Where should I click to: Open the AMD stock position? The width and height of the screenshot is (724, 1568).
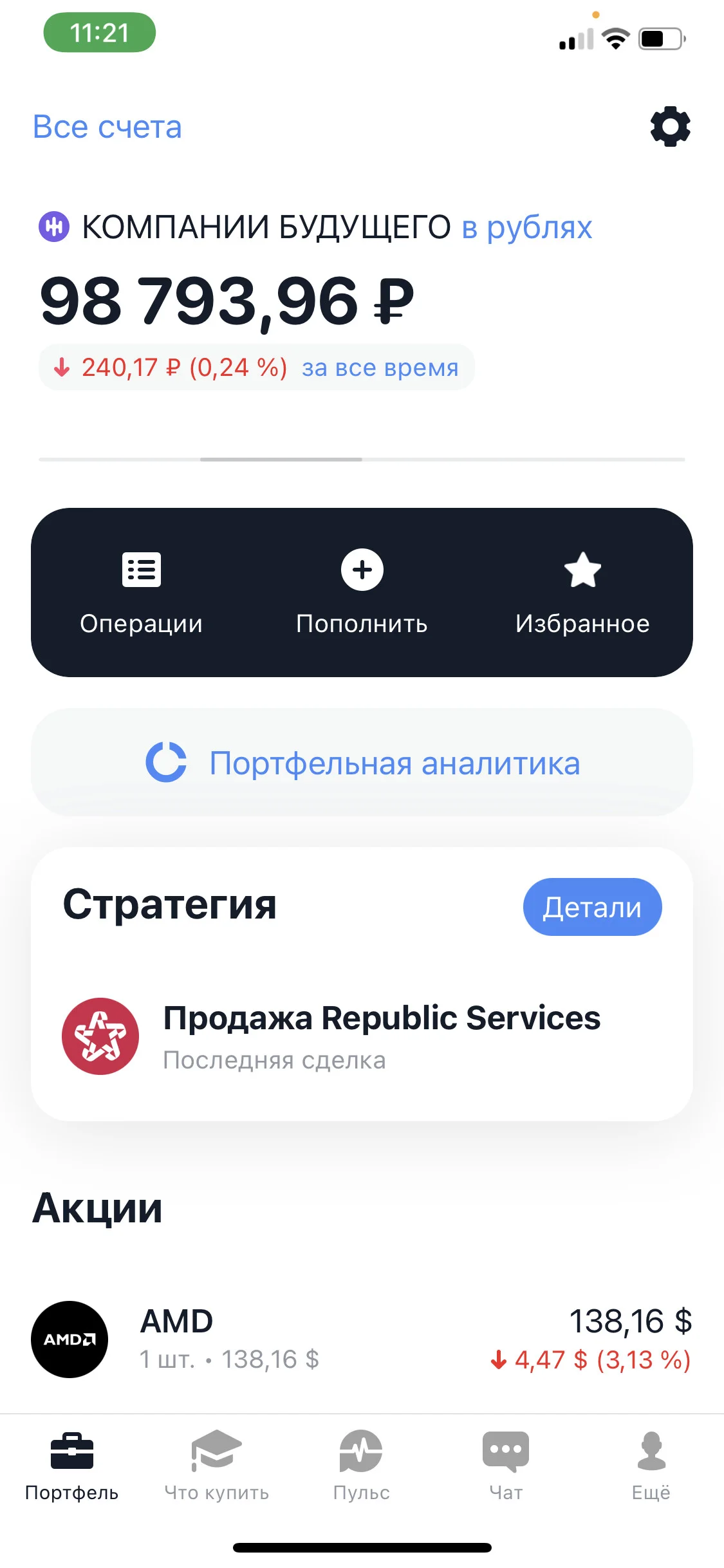[x=362, y=1339]
